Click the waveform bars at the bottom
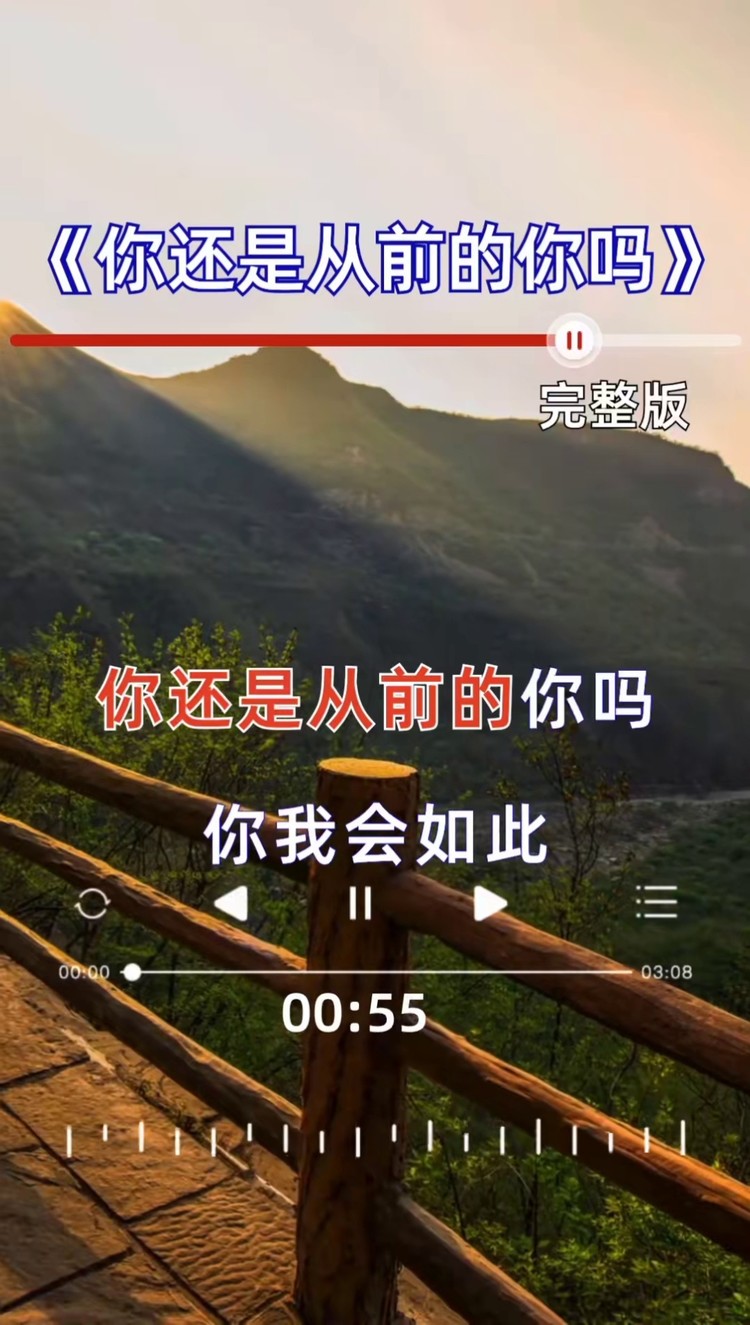This screenshot has width=750, height=1325. [x=375, y=1140]
